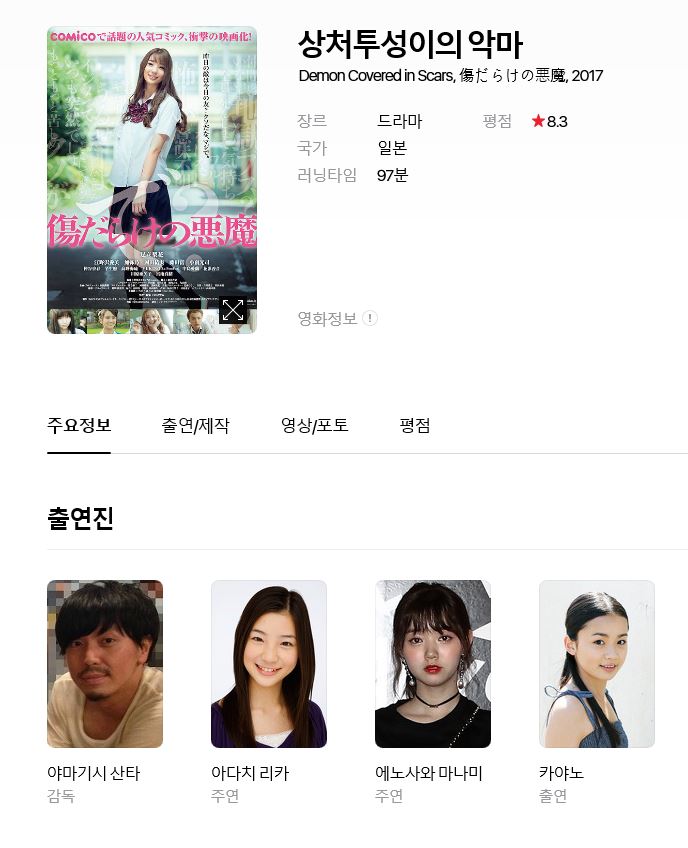Open the 영화정보 info icon
Screen dimensions: 688x848
(x=370, y=318)
